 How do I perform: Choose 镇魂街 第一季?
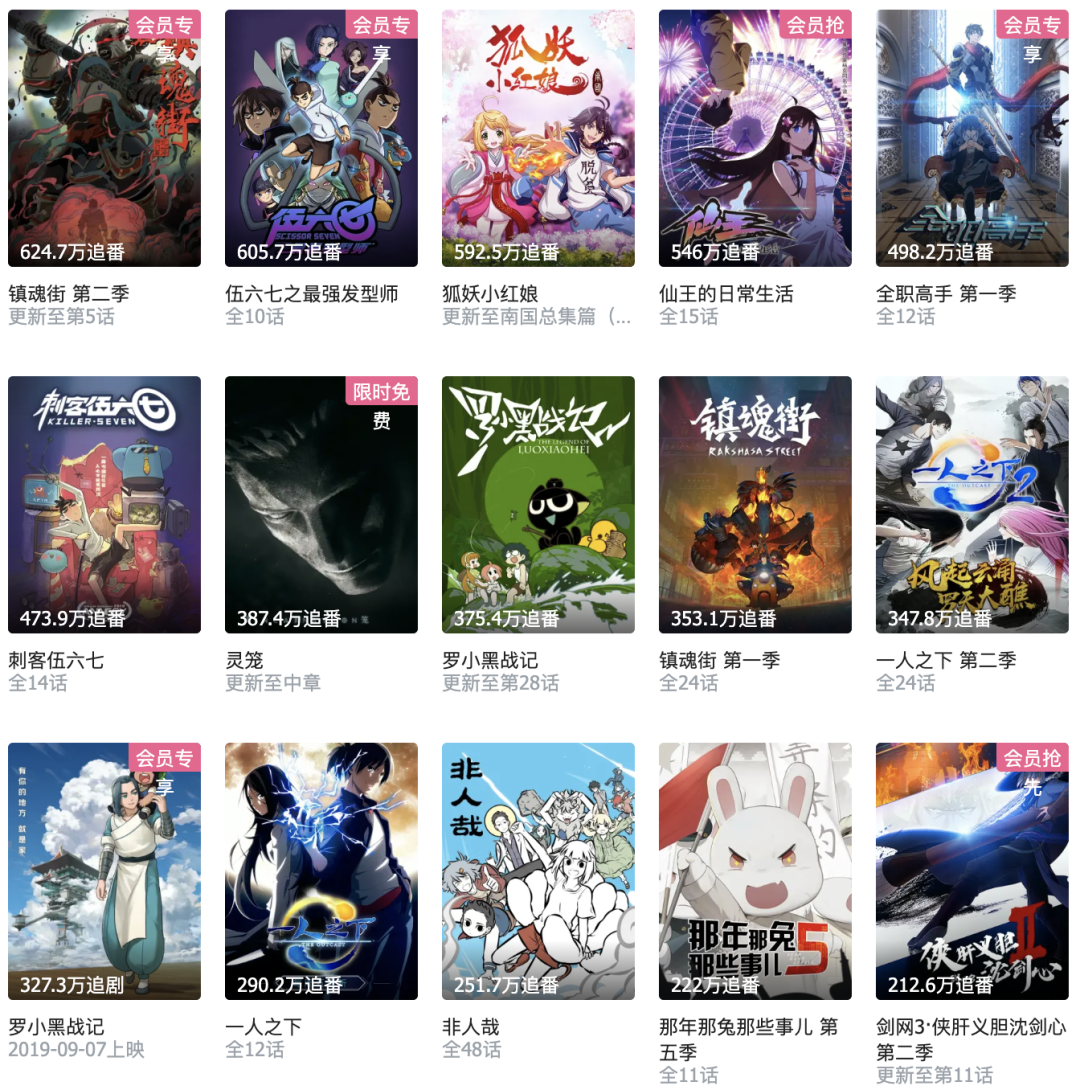coord(755,504)
